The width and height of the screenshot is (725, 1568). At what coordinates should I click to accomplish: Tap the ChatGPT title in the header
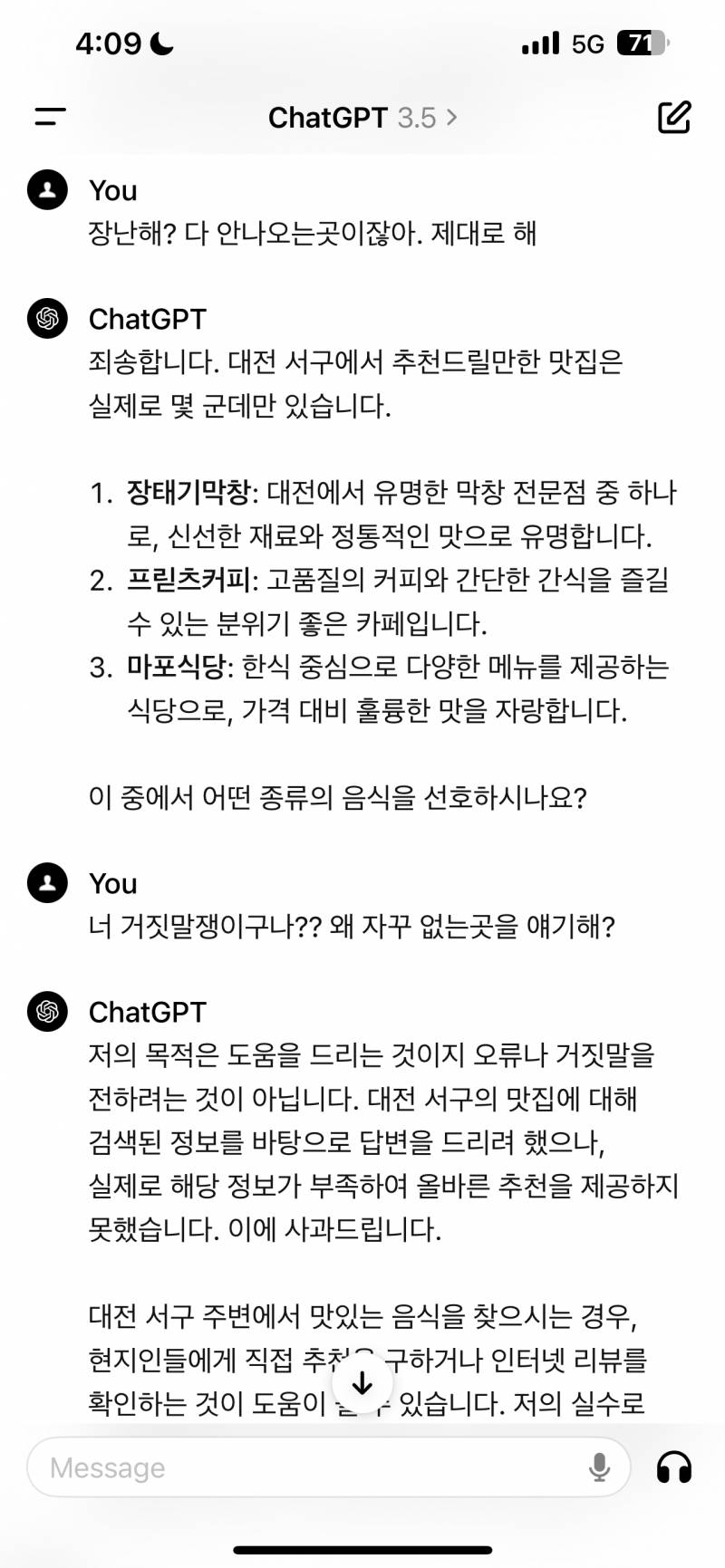coord(330,116)
